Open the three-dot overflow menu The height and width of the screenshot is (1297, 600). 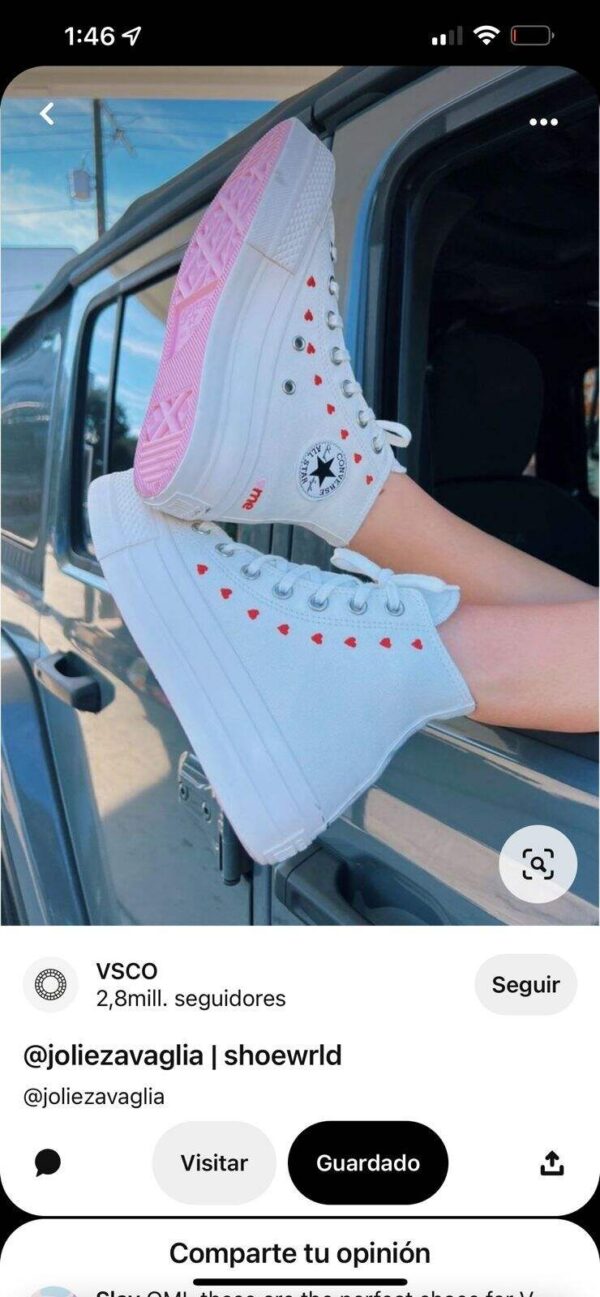pyautogui.click(x=543, y=122)
